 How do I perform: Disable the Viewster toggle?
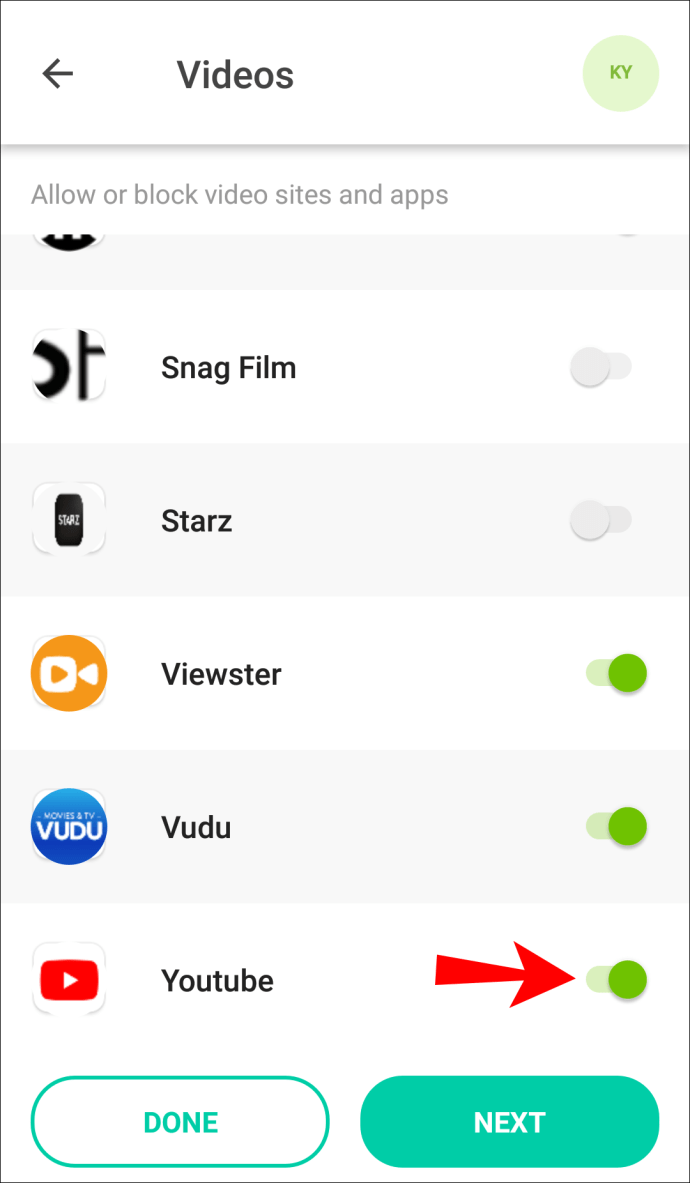(x=616, y=673)
